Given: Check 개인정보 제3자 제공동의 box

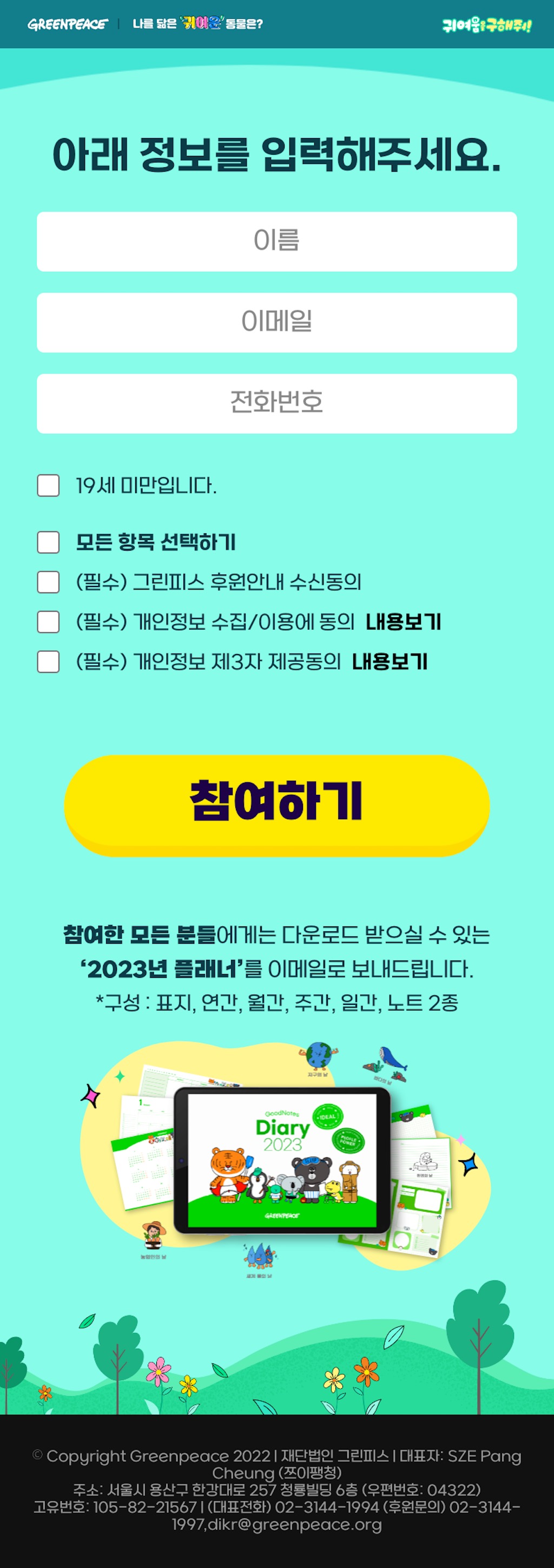Looking at the screenshot, I should (x=49, y=662).
